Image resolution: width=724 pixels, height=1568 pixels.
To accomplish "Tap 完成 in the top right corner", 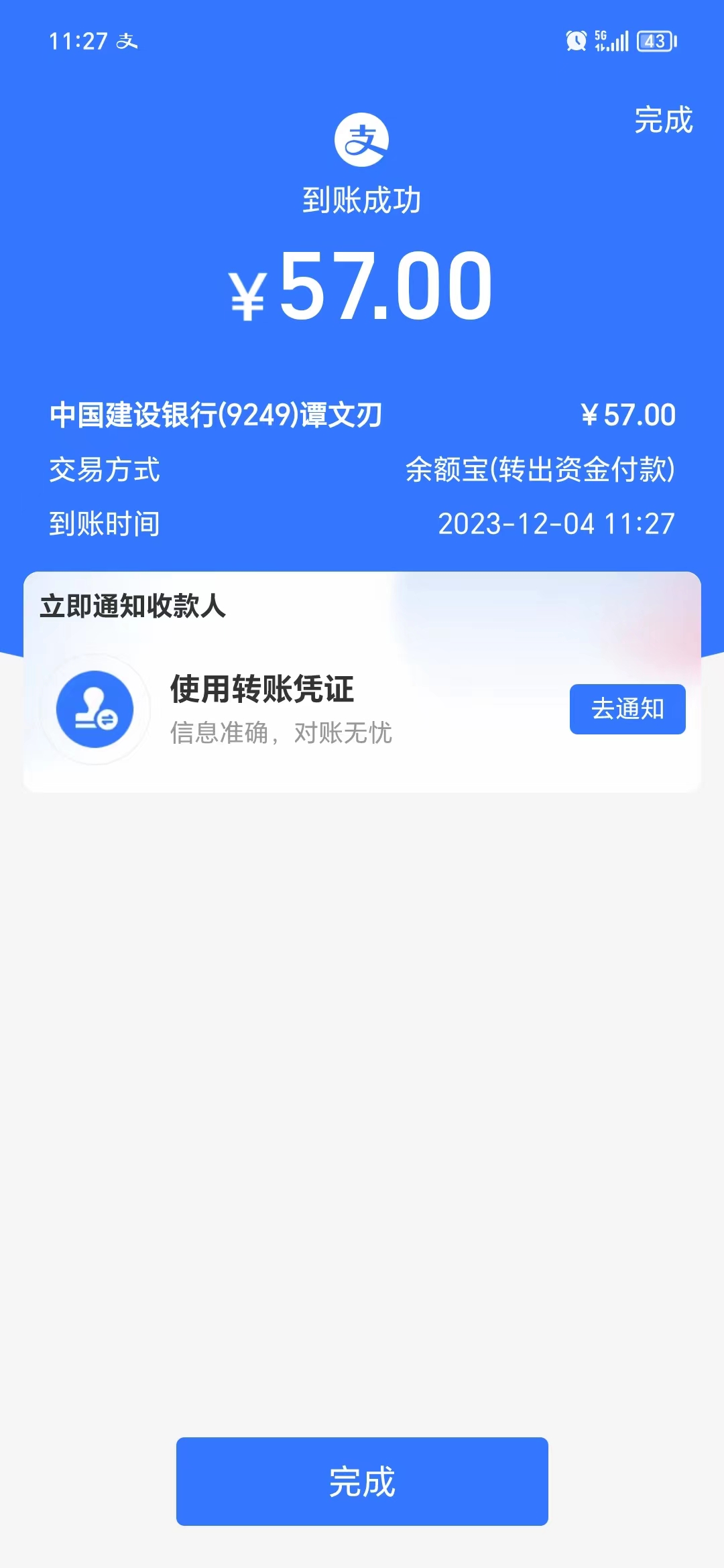I will (x=663, y=121).
